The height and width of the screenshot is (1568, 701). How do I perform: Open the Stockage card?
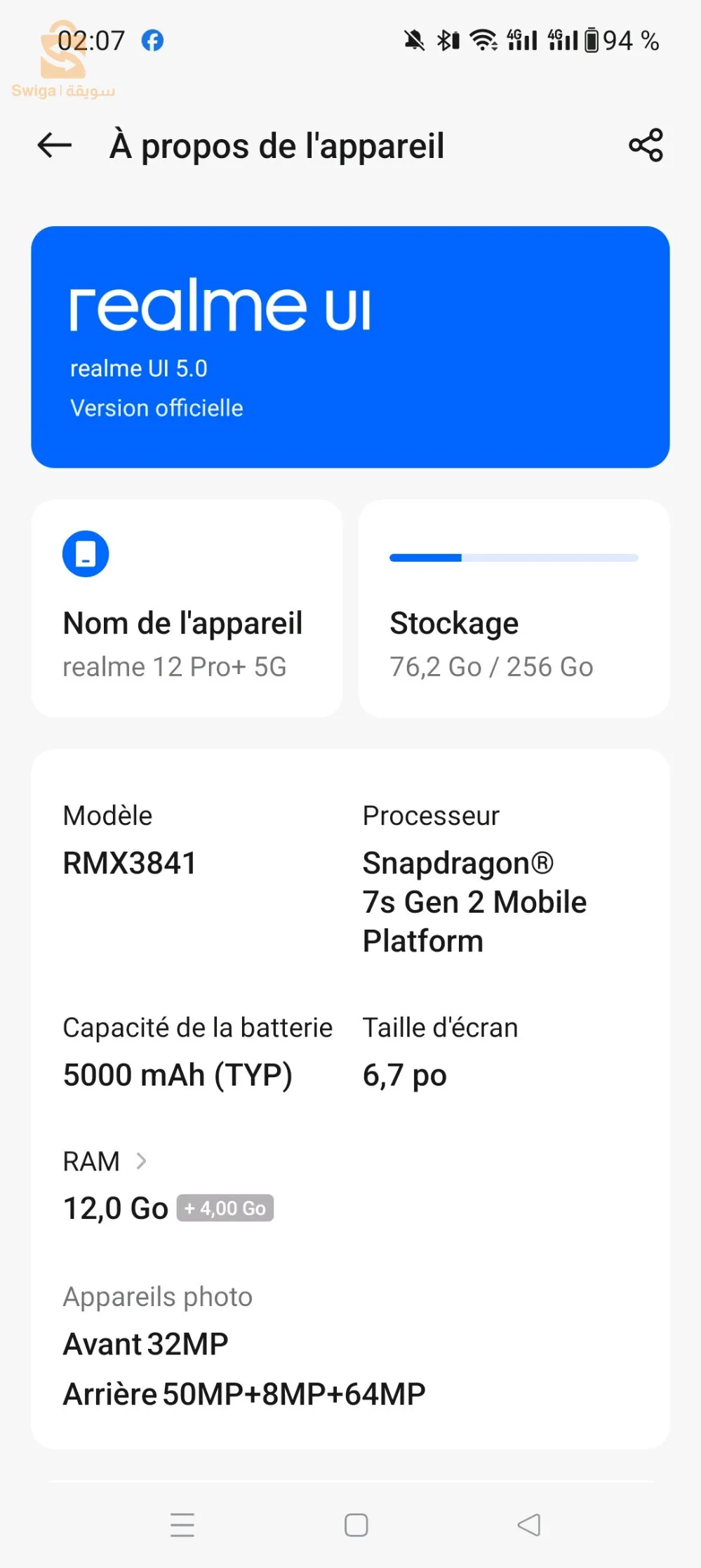(514, 608)
